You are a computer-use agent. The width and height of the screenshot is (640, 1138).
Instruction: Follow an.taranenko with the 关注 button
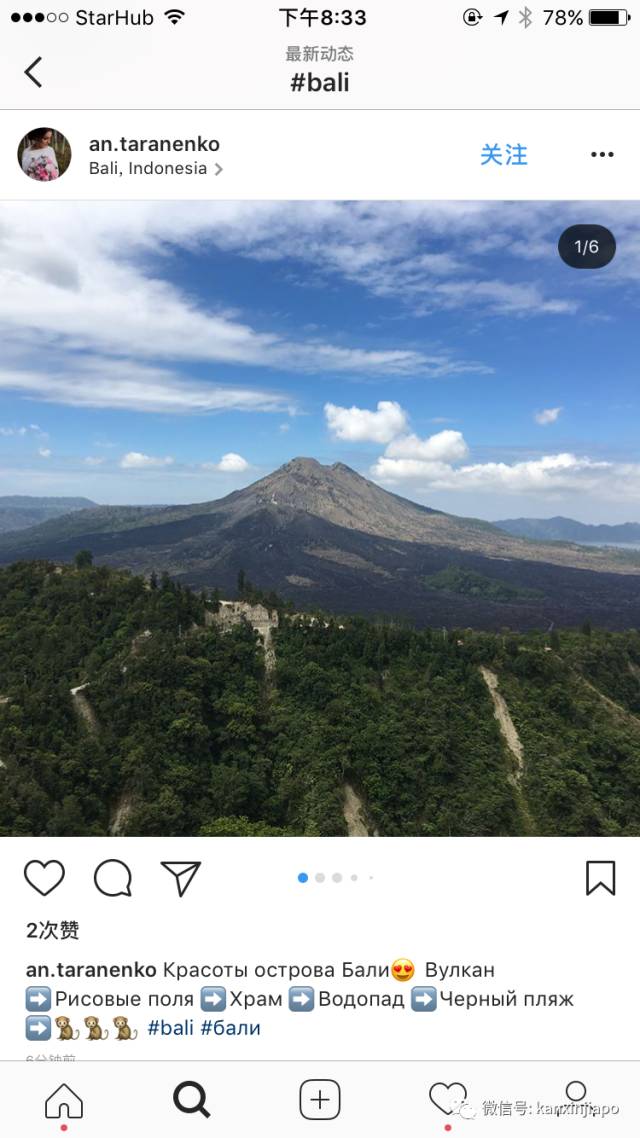pos(503,155)
